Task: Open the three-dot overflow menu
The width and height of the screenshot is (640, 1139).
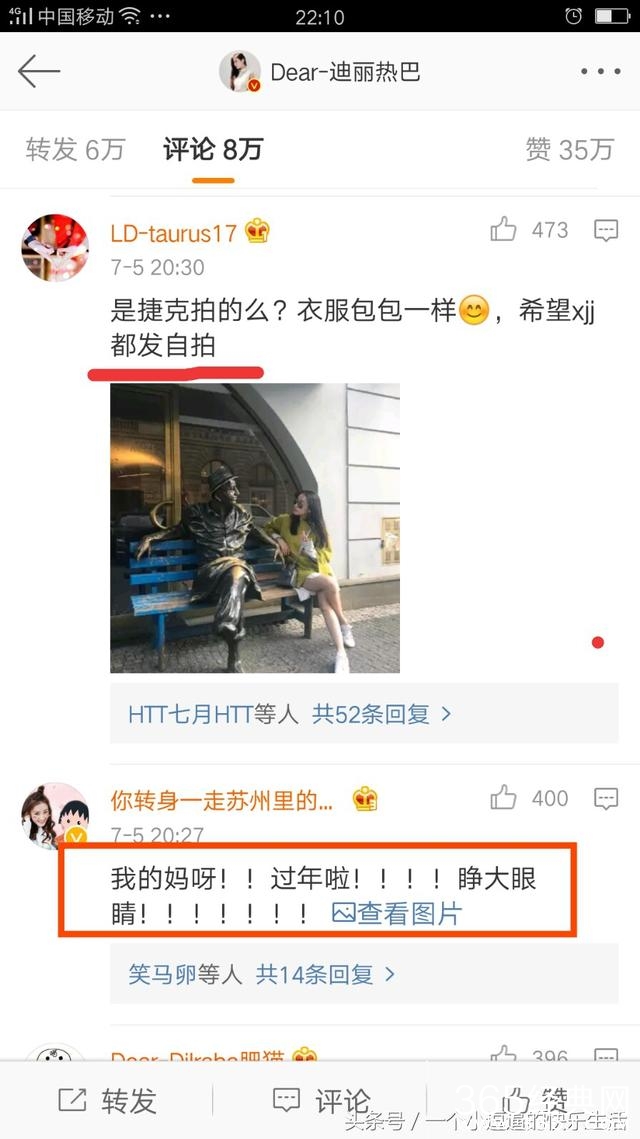Action: tap(600, 71)
